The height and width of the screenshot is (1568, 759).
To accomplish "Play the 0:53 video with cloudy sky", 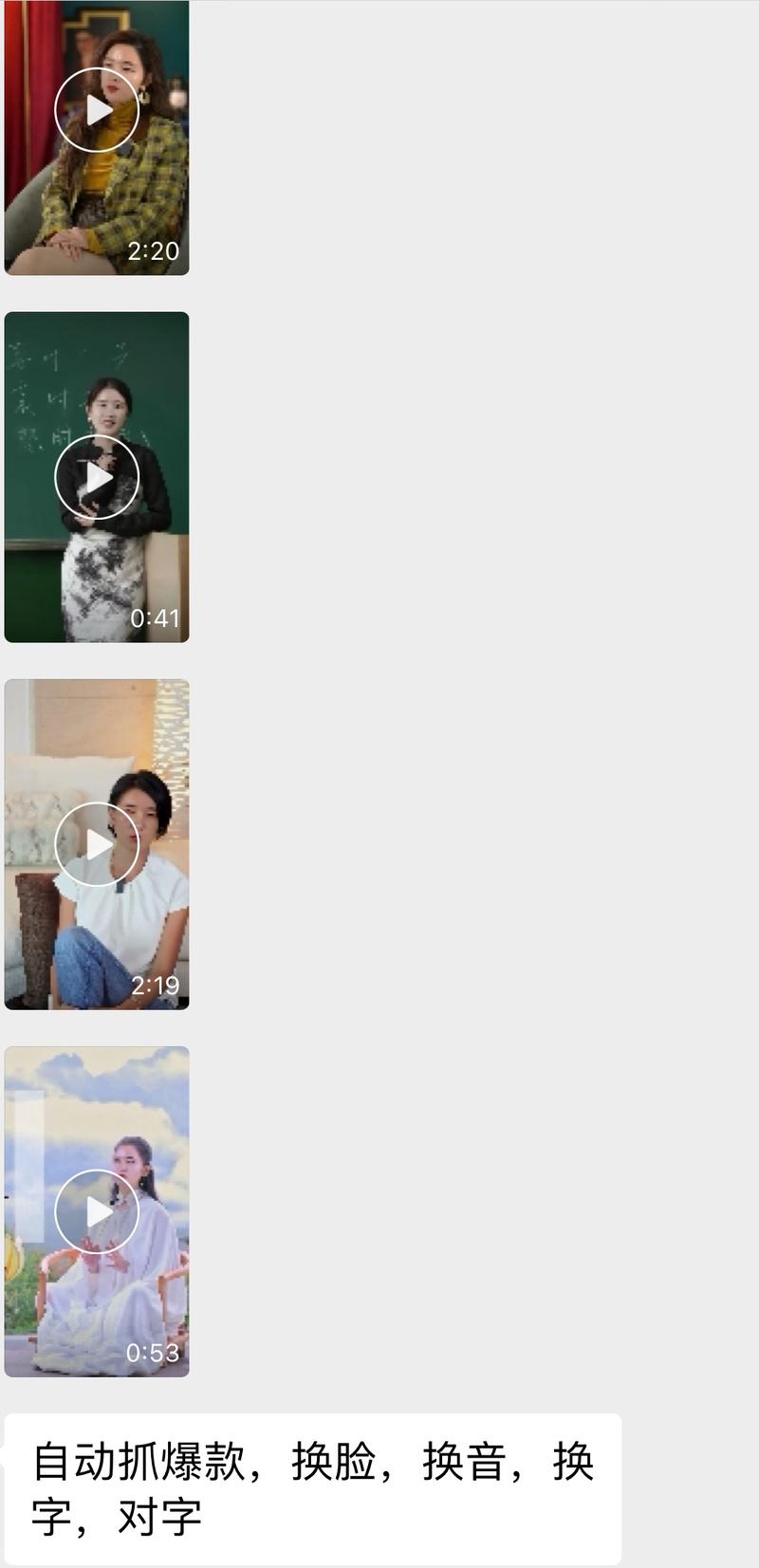I will point(97,1211).
